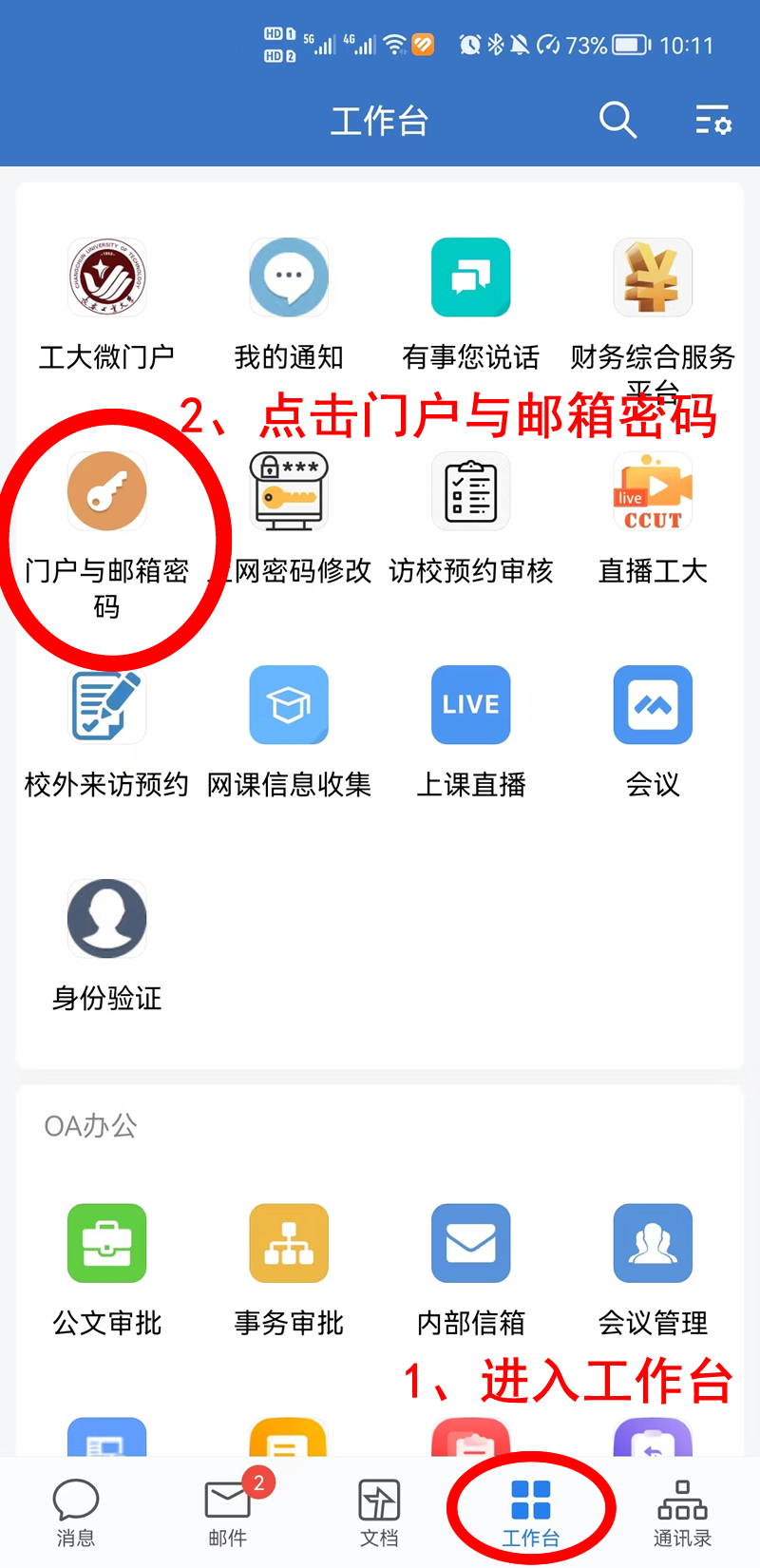Switch to the 消息 tab
The height and width of the screenshot is (1568, 760).
tap(76, 1513)
